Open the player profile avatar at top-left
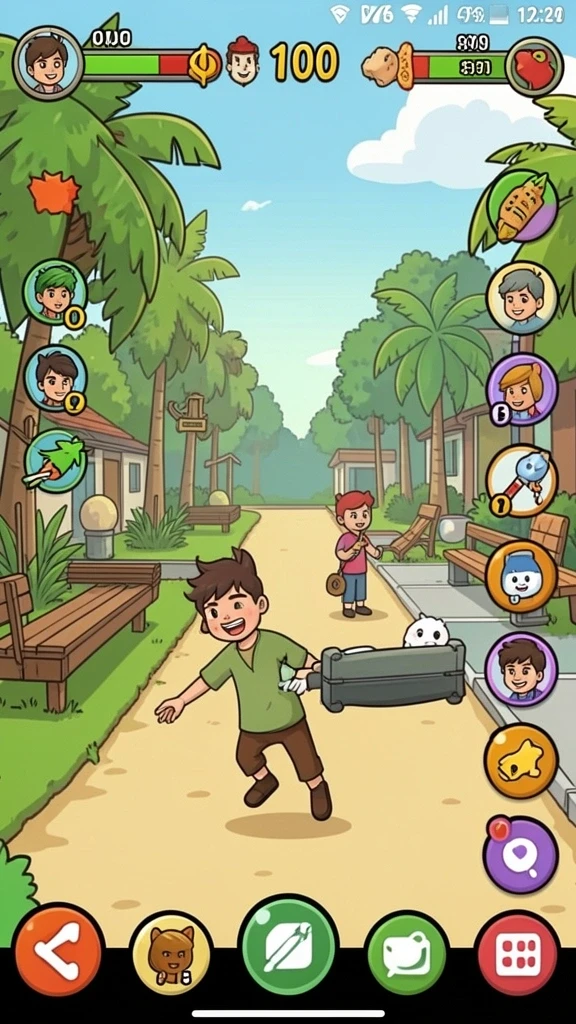Image resolution: width=576 pixels, height=1024 pixels. pos(48,63)
